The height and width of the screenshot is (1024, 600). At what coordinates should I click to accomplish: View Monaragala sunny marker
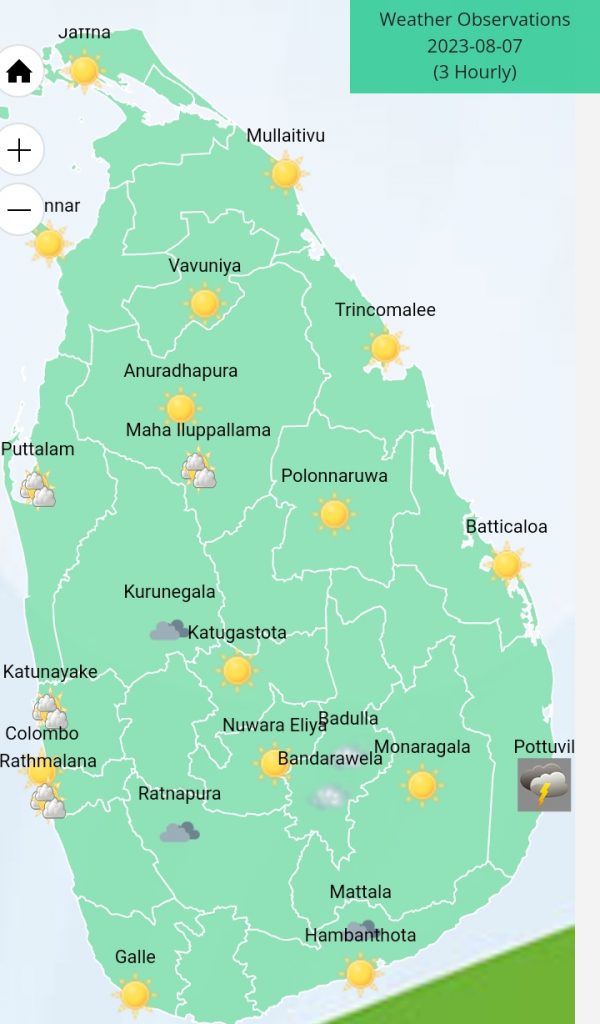(x=422, y=785)
